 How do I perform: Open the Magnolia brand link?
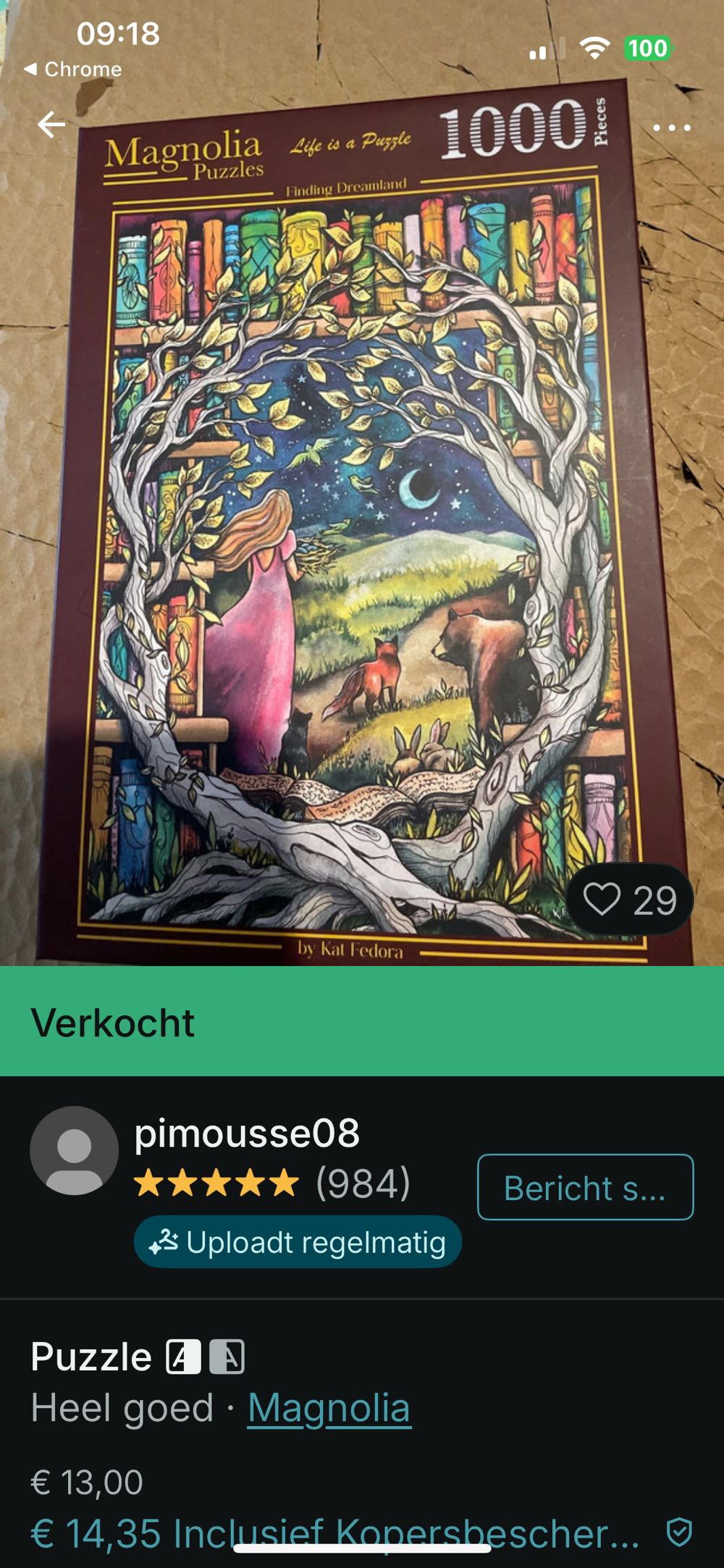(x=329, y=1409)
